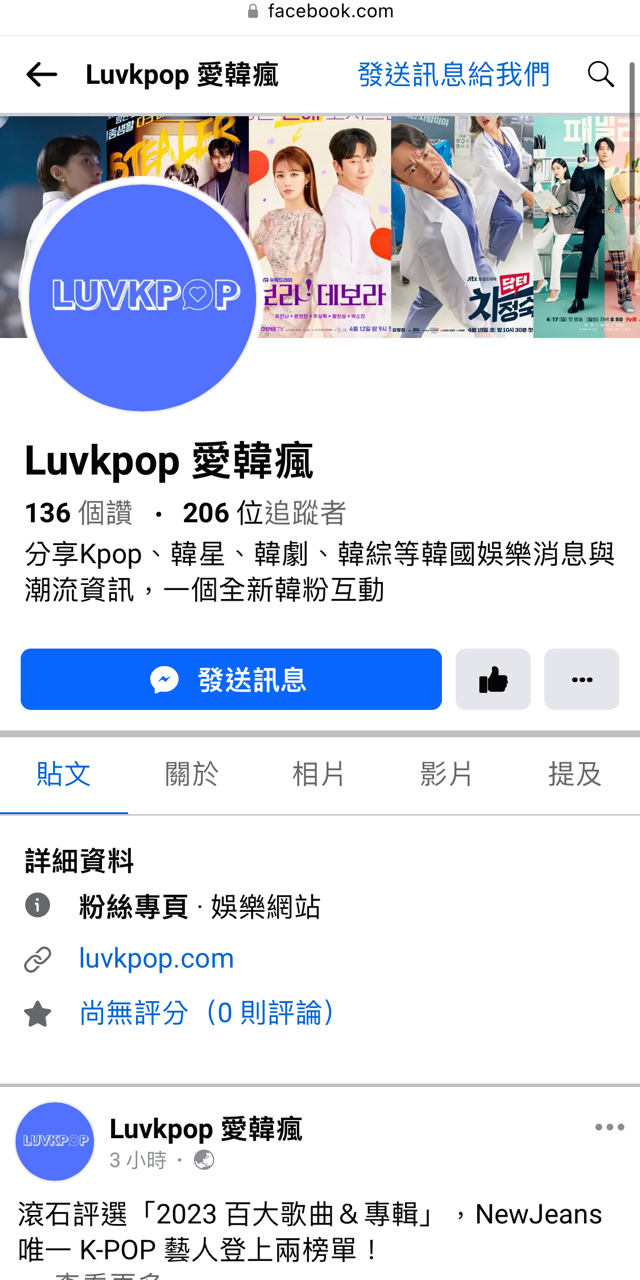The width and height of the screenshot is (640, 1280).
Task: Open Luvkpop 愛韓瘋 post author name
Action: (x=205, y=1130)
